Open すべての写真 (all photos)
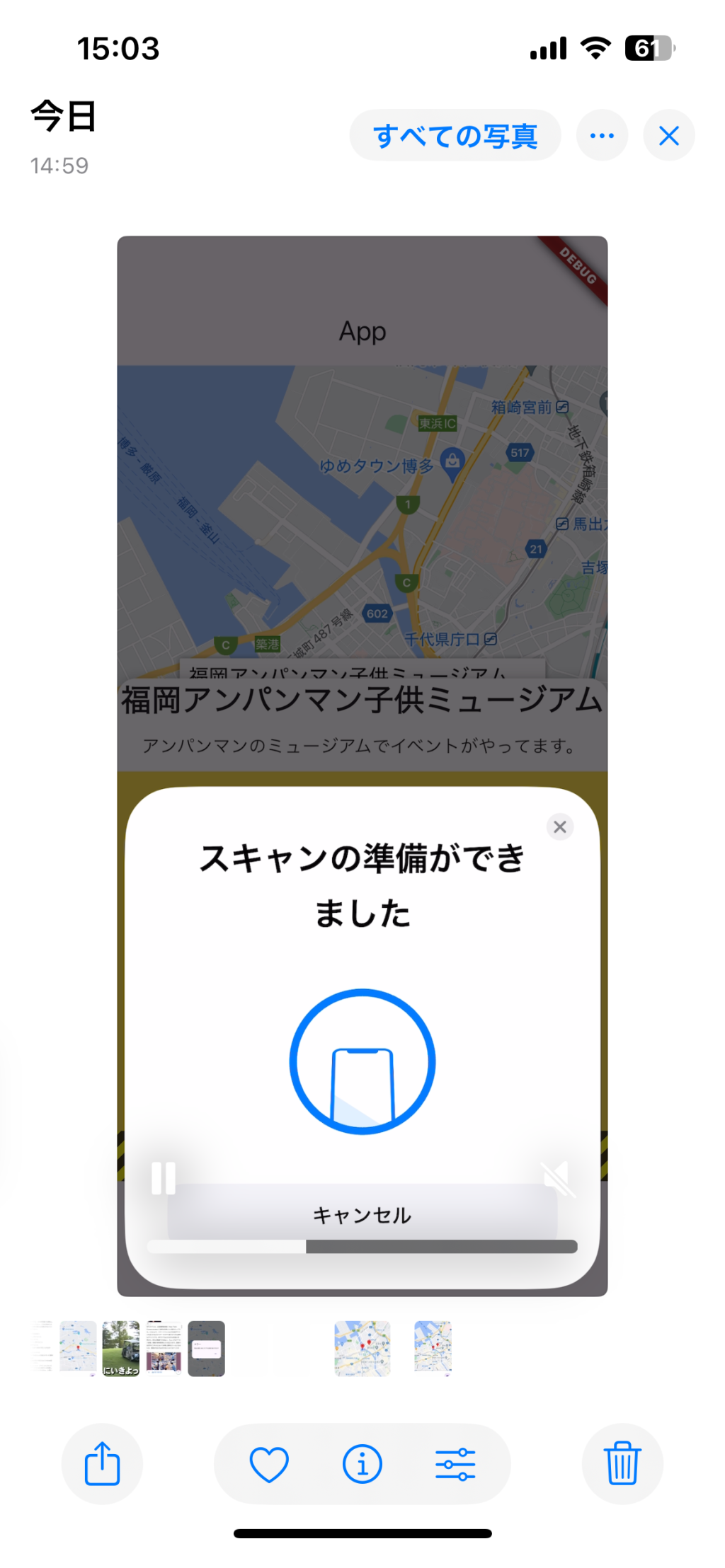 pyautogui.click(x=455, y=136)
